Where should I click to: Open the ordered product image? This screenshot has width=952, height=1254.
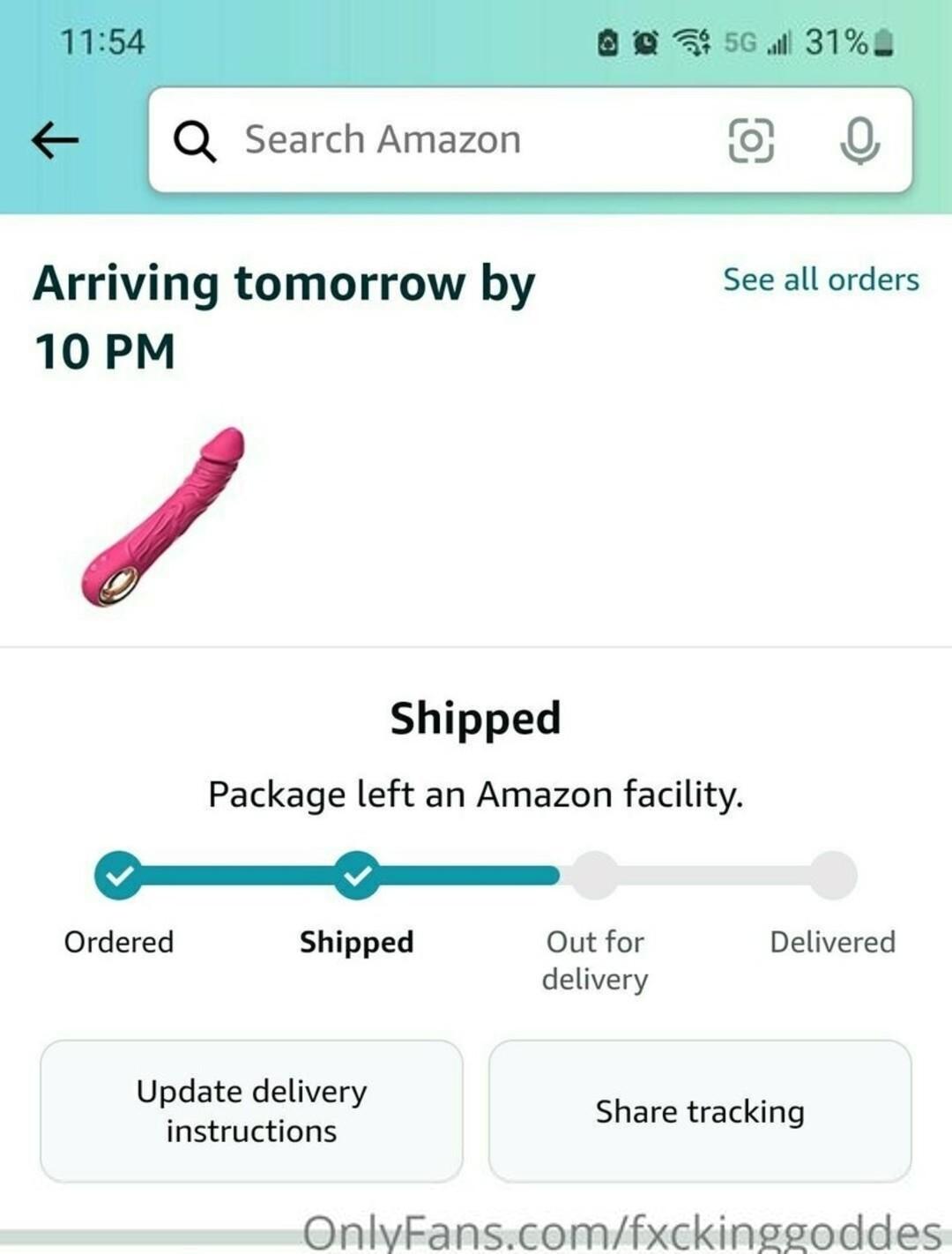tap(164, 517)
